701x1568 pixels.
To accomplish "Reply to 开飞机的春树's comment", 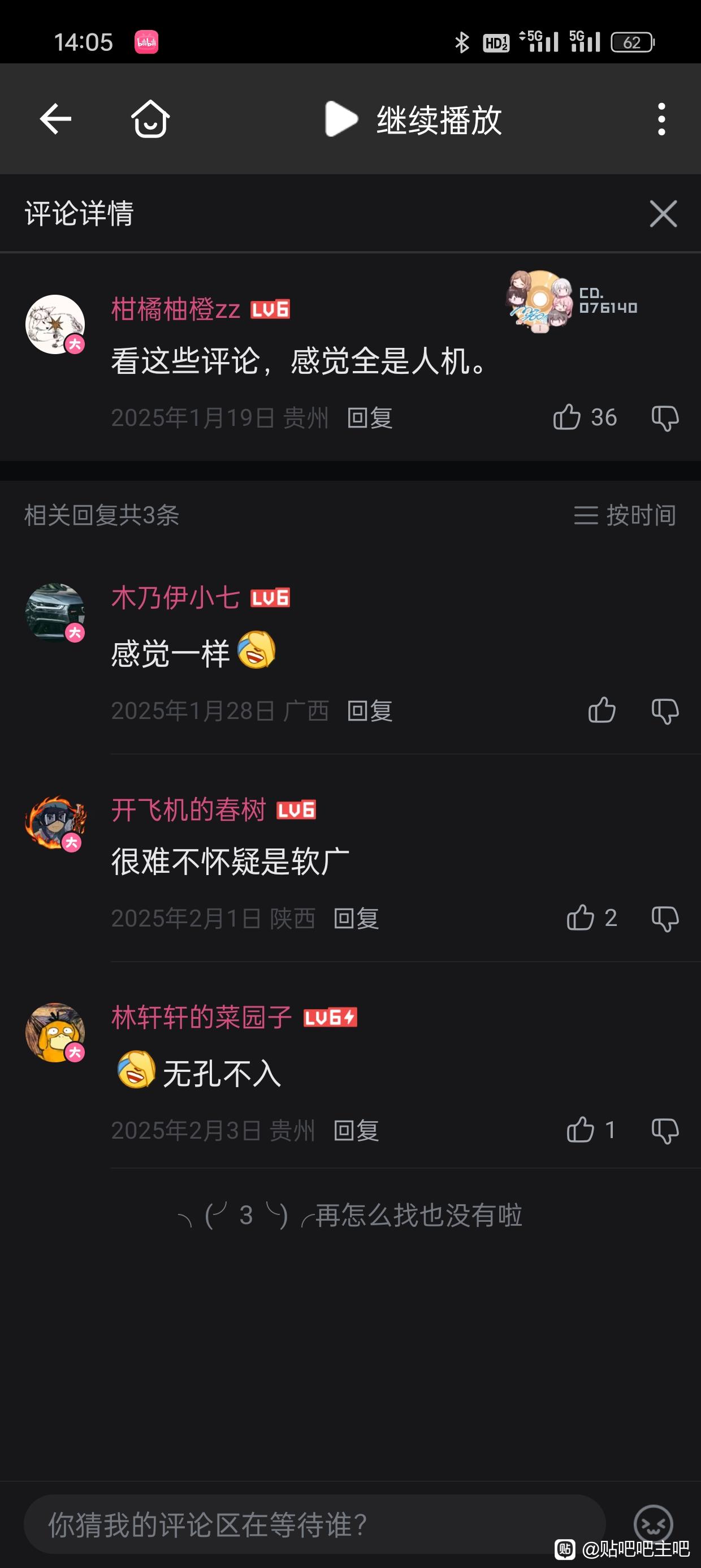I will (356, 919).
